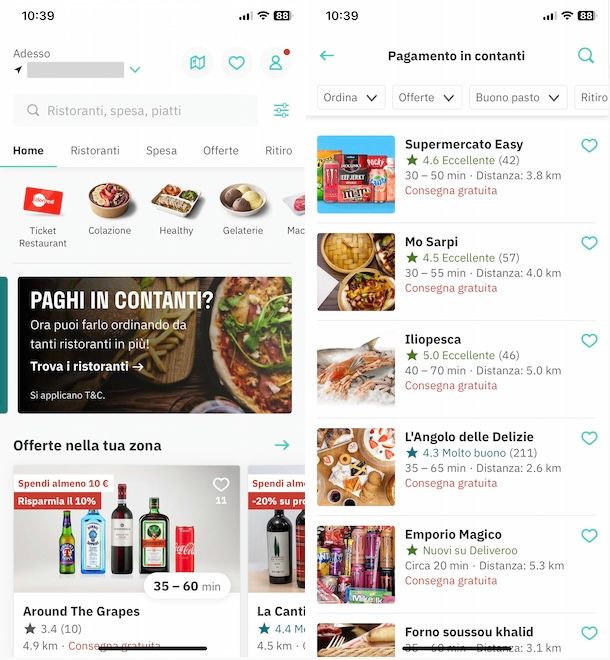
Task: Expand the Buono pasto filter
Action: [517, 98]
